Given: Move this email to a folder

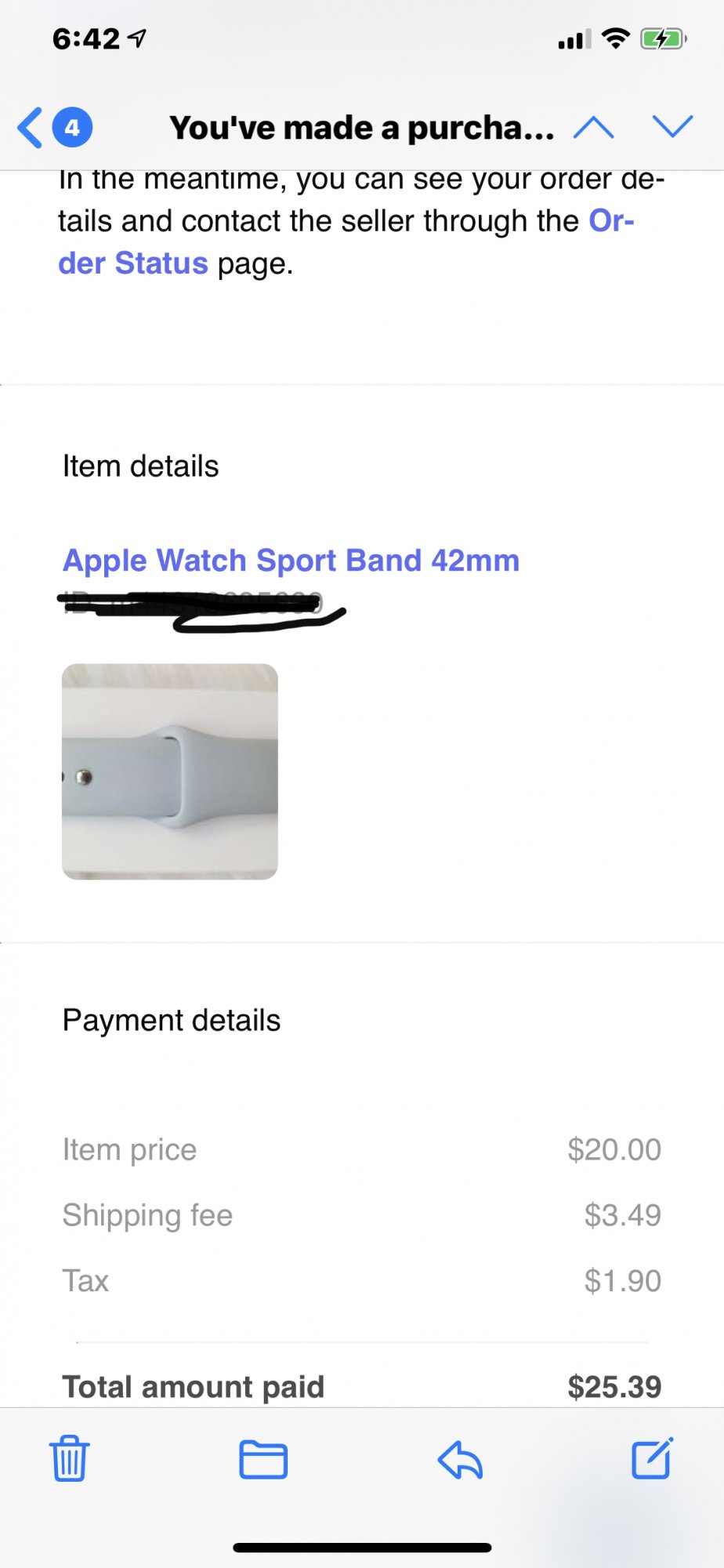Looking at the screenshot, I should pos(263,1459).
